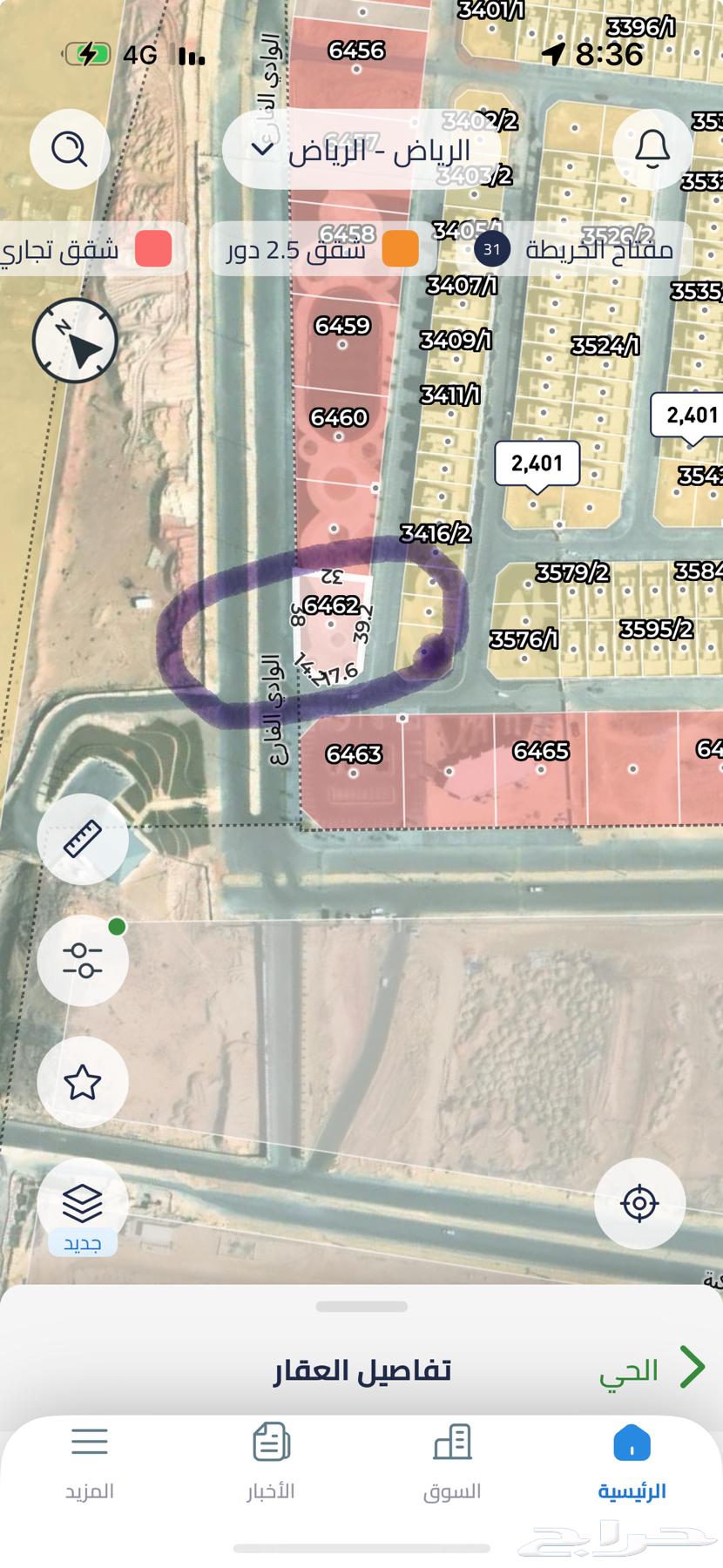Viewport: 723px width, 1568px height.
Task: Open the ruler measurement tool
Action: (83, 839)
